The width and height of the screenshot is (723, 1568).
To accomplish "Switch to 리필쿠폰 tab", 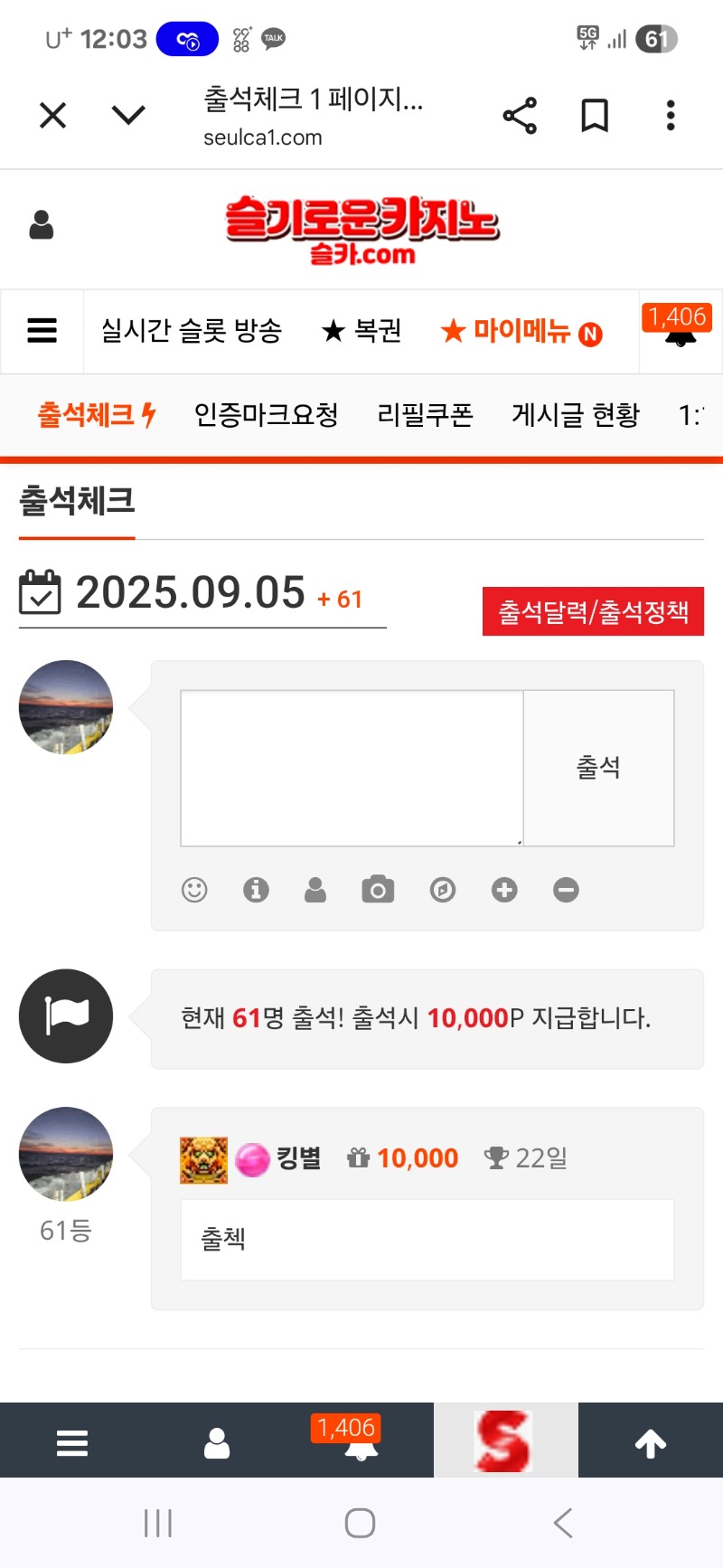I will click(x=425, y=415).
